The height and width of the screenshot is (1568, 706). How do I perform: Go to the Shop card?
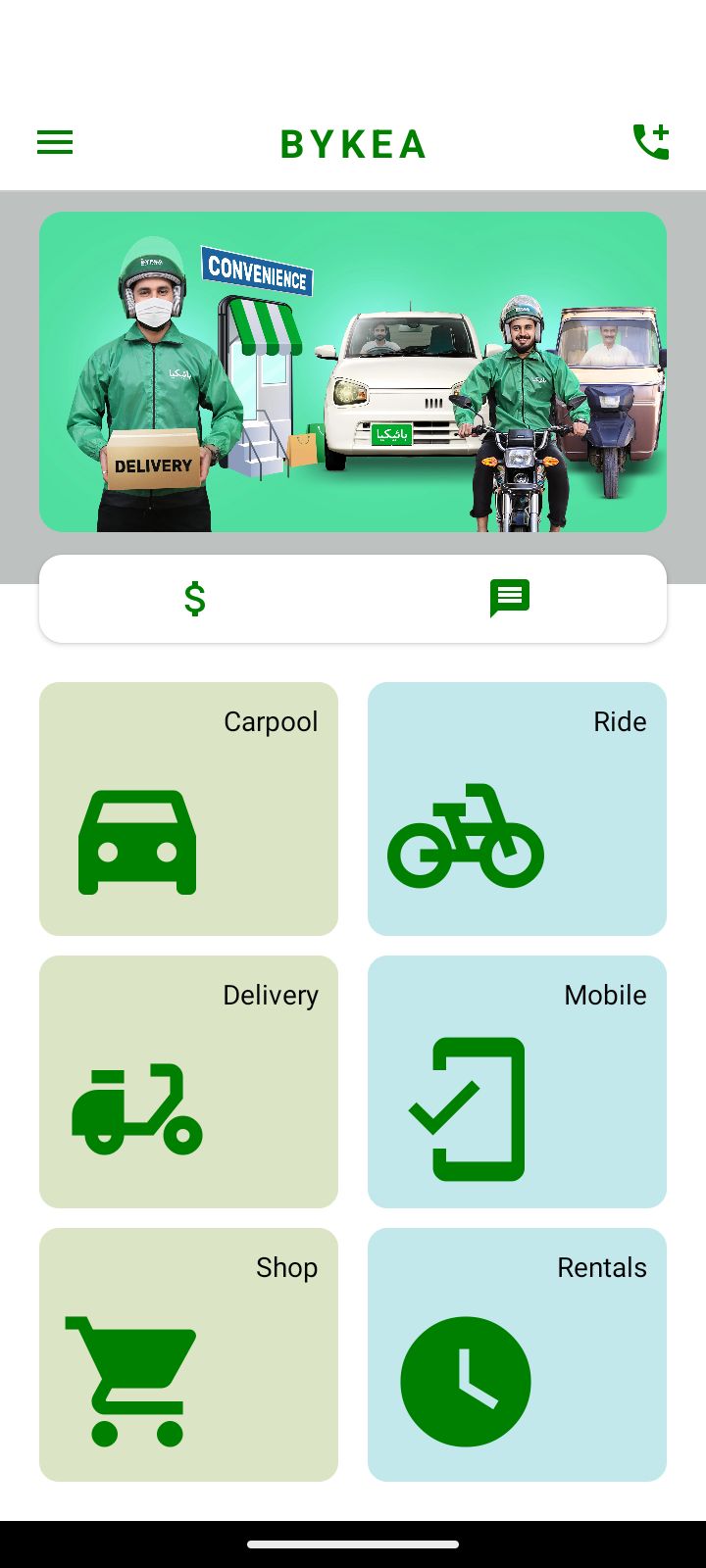tap(188, 1354)
